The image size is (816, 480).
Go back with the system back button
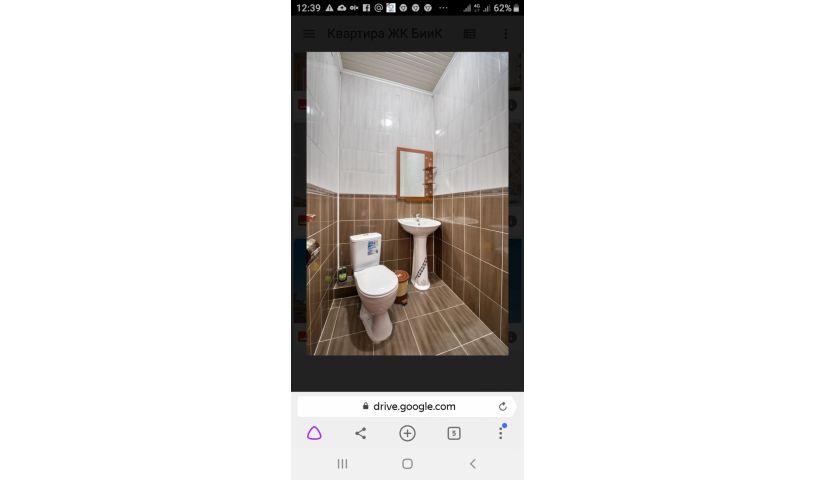tap(472, 464)
